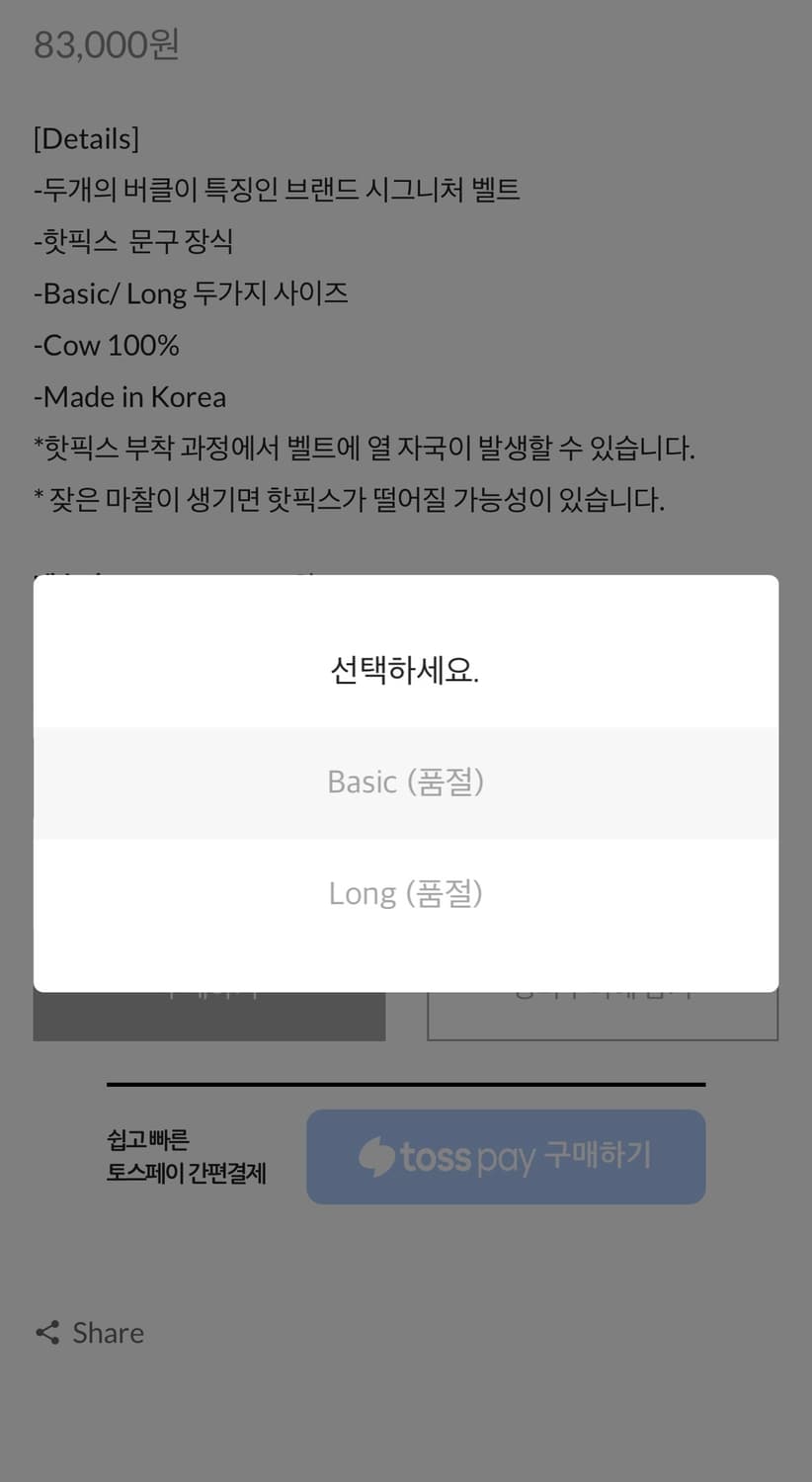Click the Share network symbol at page bottom
Image resolution: width=812 pixels, height=1482 pixels.
coord(46,1332)
